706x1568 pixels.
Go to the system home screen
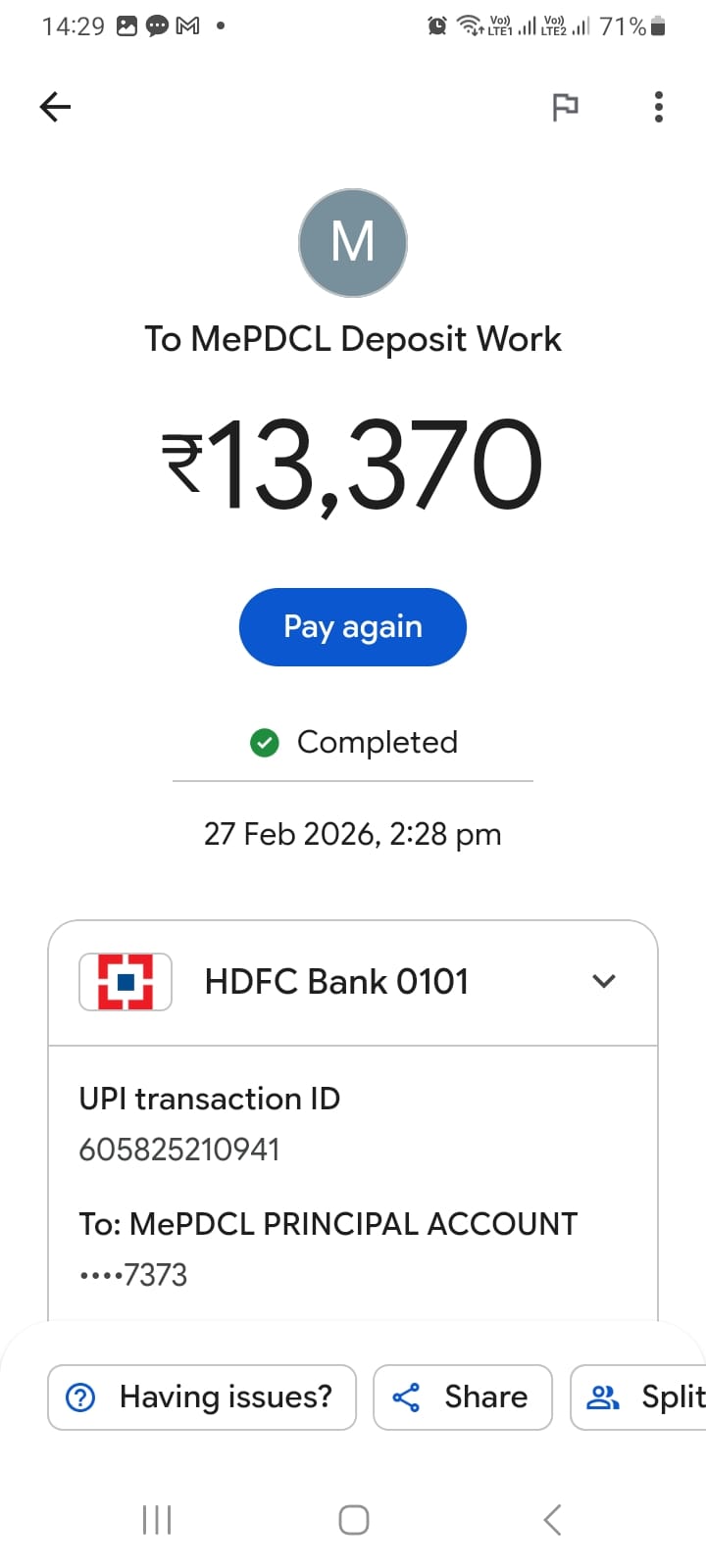(x=353, y=1520)
